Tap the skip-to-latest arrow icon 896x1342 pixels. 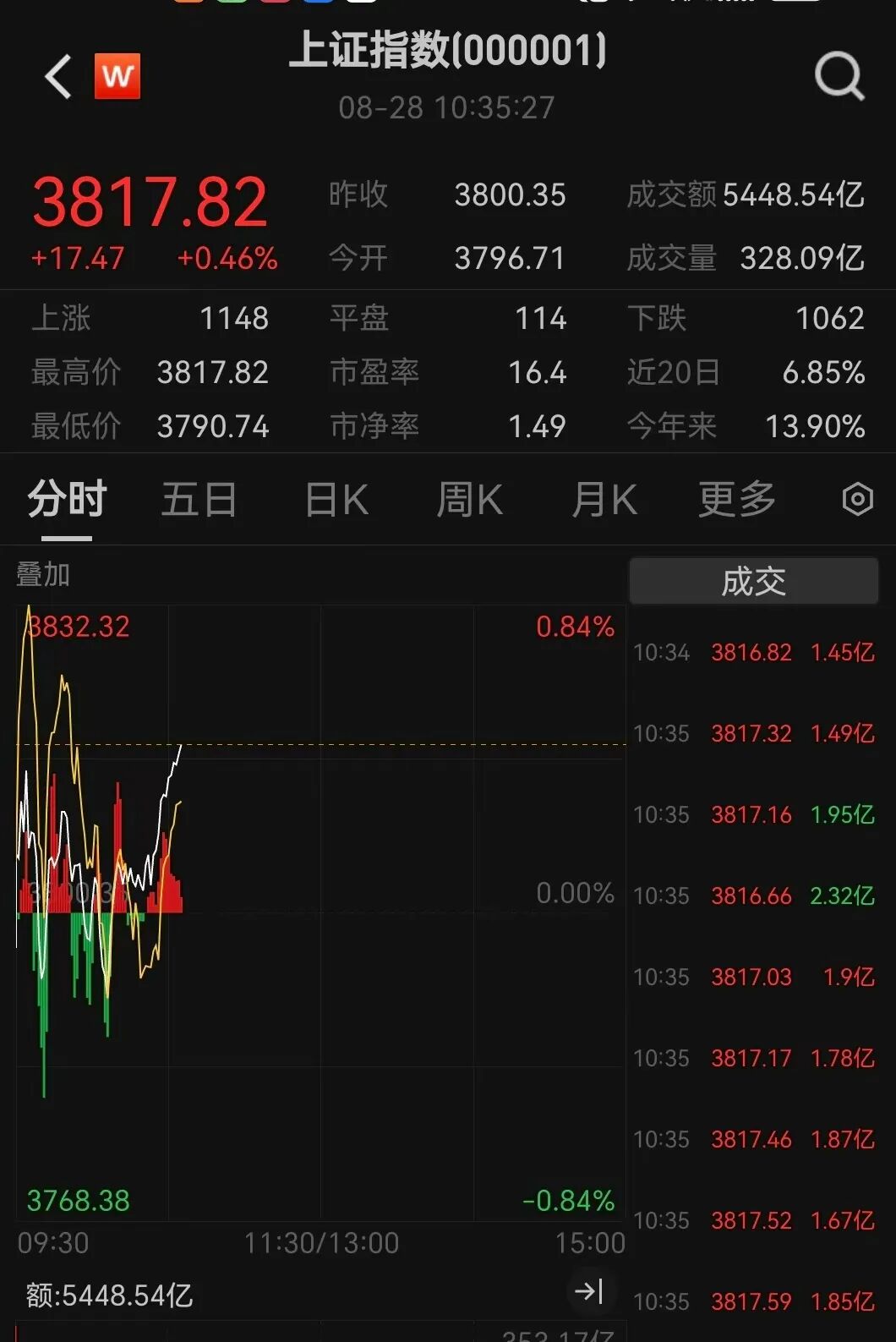587,1291
